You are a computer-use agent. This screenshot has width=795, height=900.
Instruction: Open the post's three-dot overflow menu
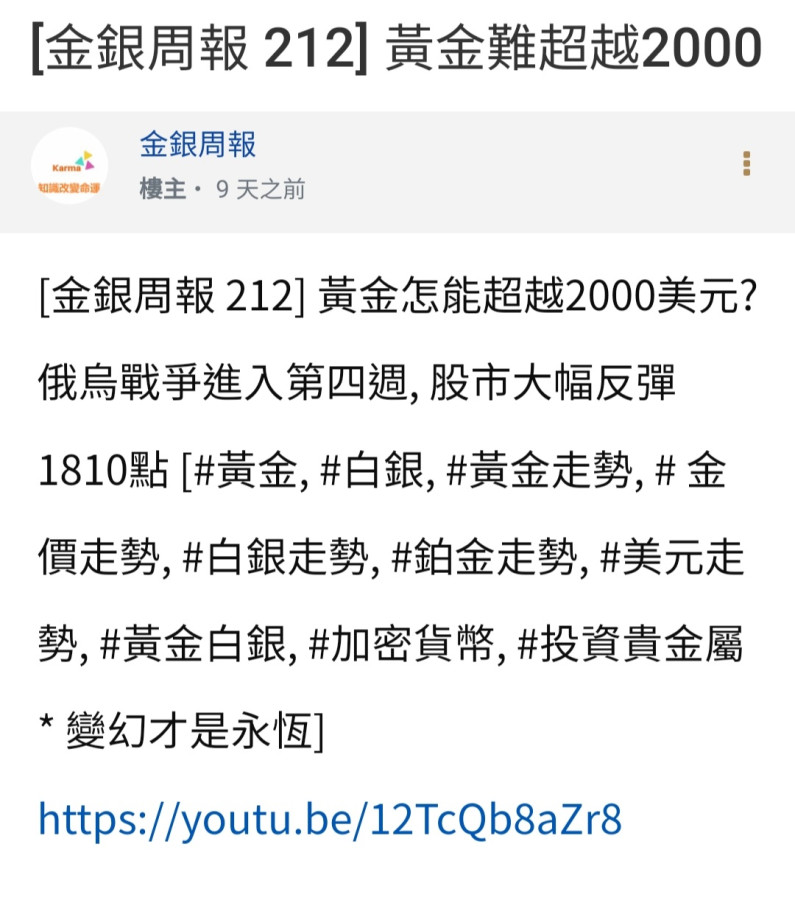click(746, 164)
